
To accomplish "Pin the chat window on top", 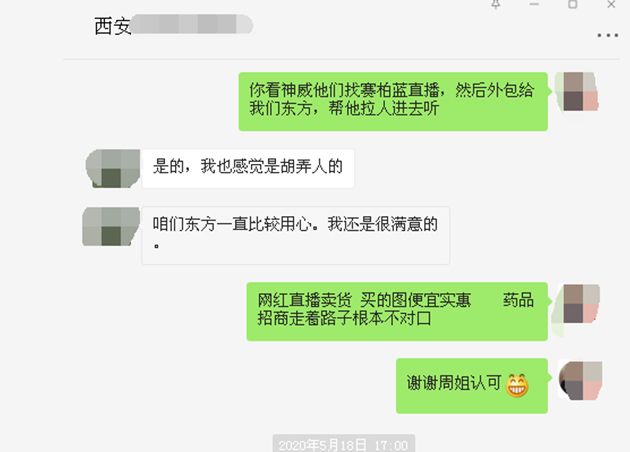I will pos(496,5).
